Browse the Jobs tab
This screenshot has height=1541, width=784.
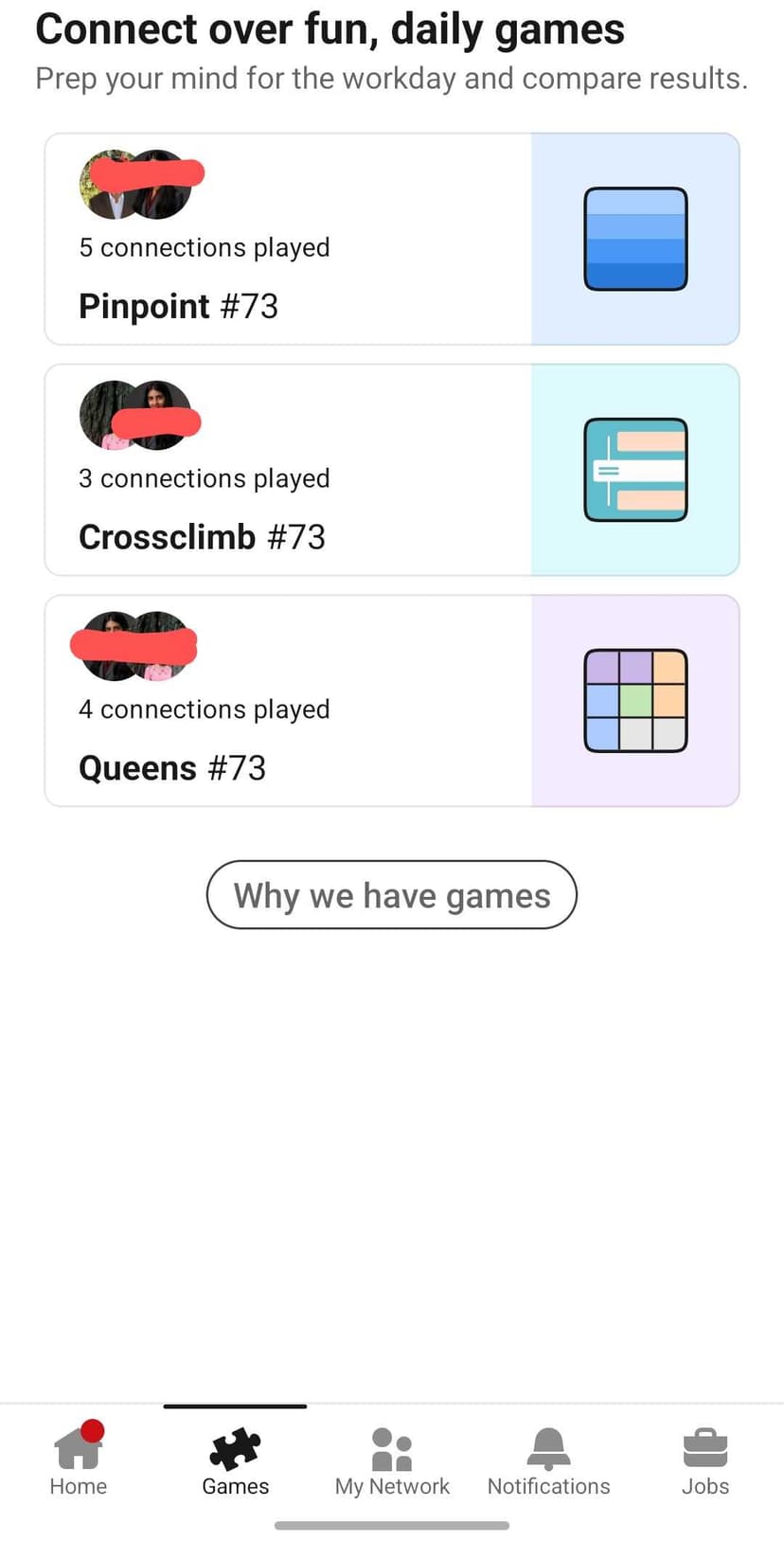click(x=705, y=1461)
